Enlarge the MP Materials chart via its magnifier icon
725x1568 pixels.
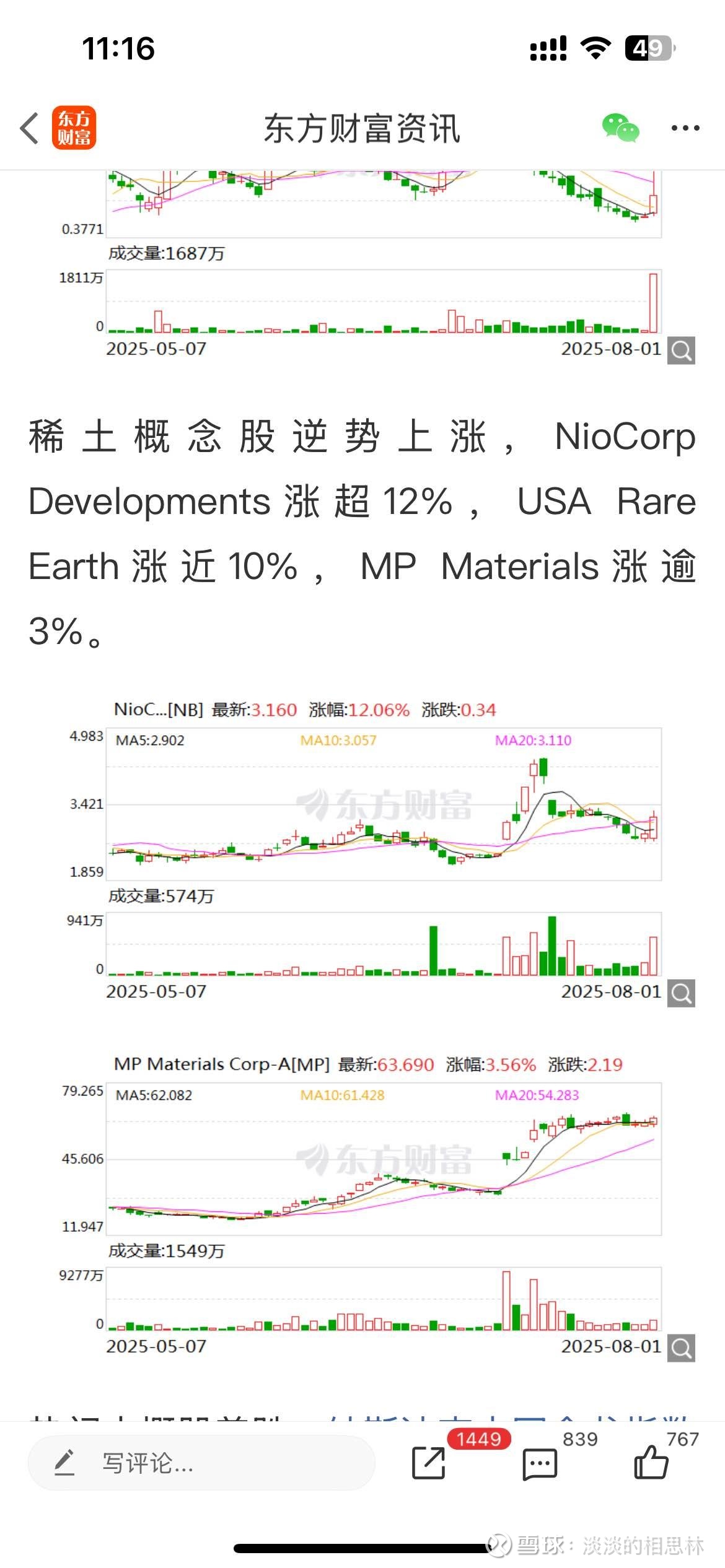(681, 1347)
